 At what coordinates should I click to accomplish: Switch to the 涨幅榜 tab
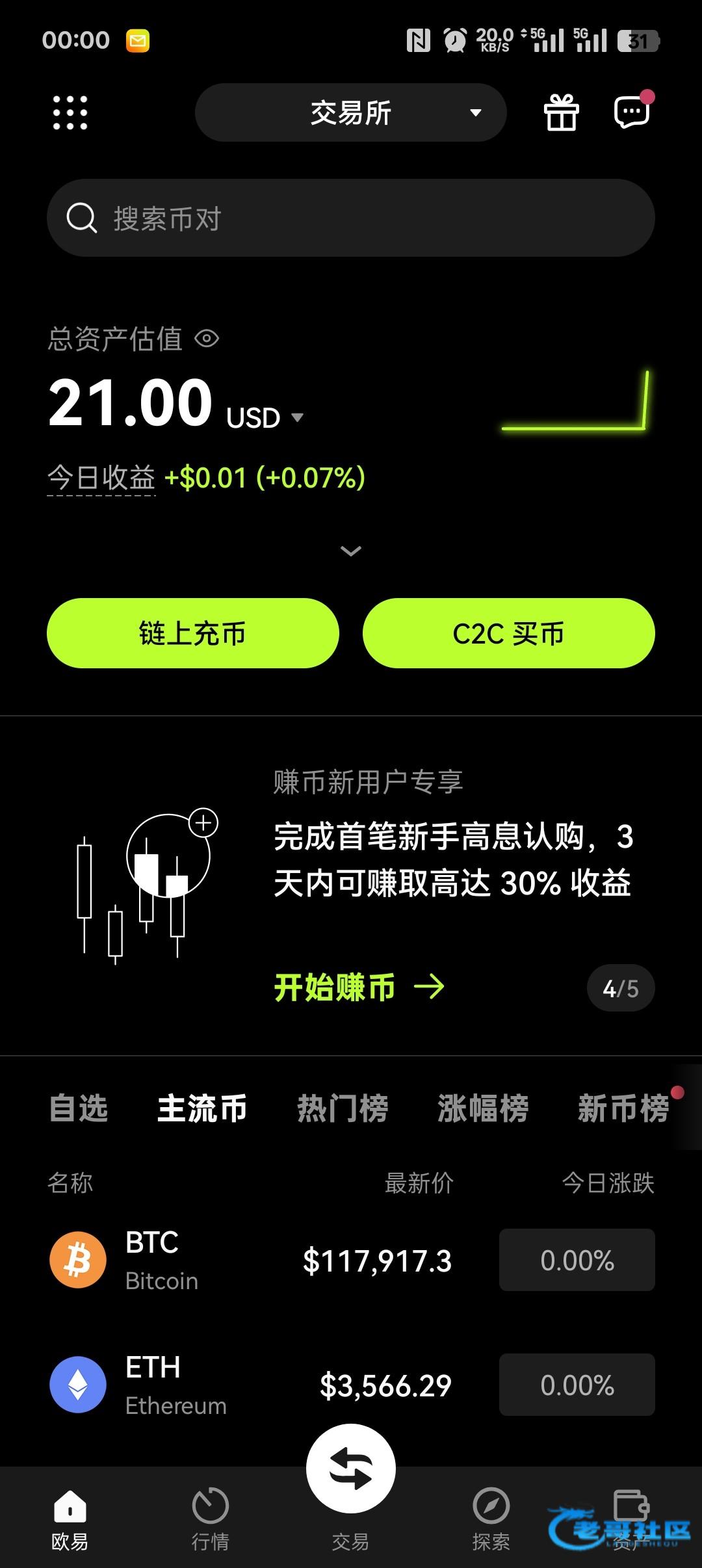pyautogui.click(x=483, y=1108)
